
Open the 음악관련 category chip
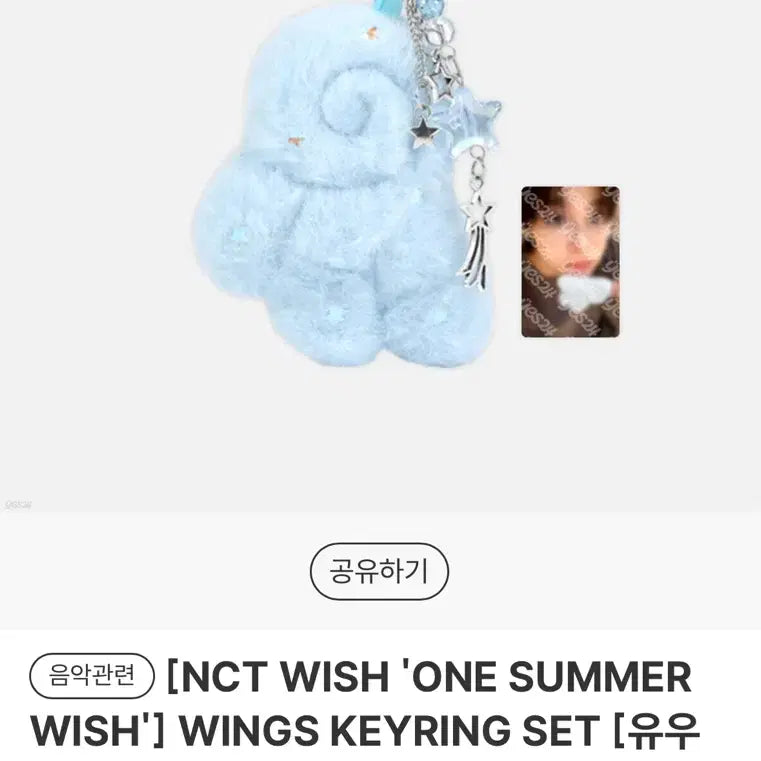92,677
